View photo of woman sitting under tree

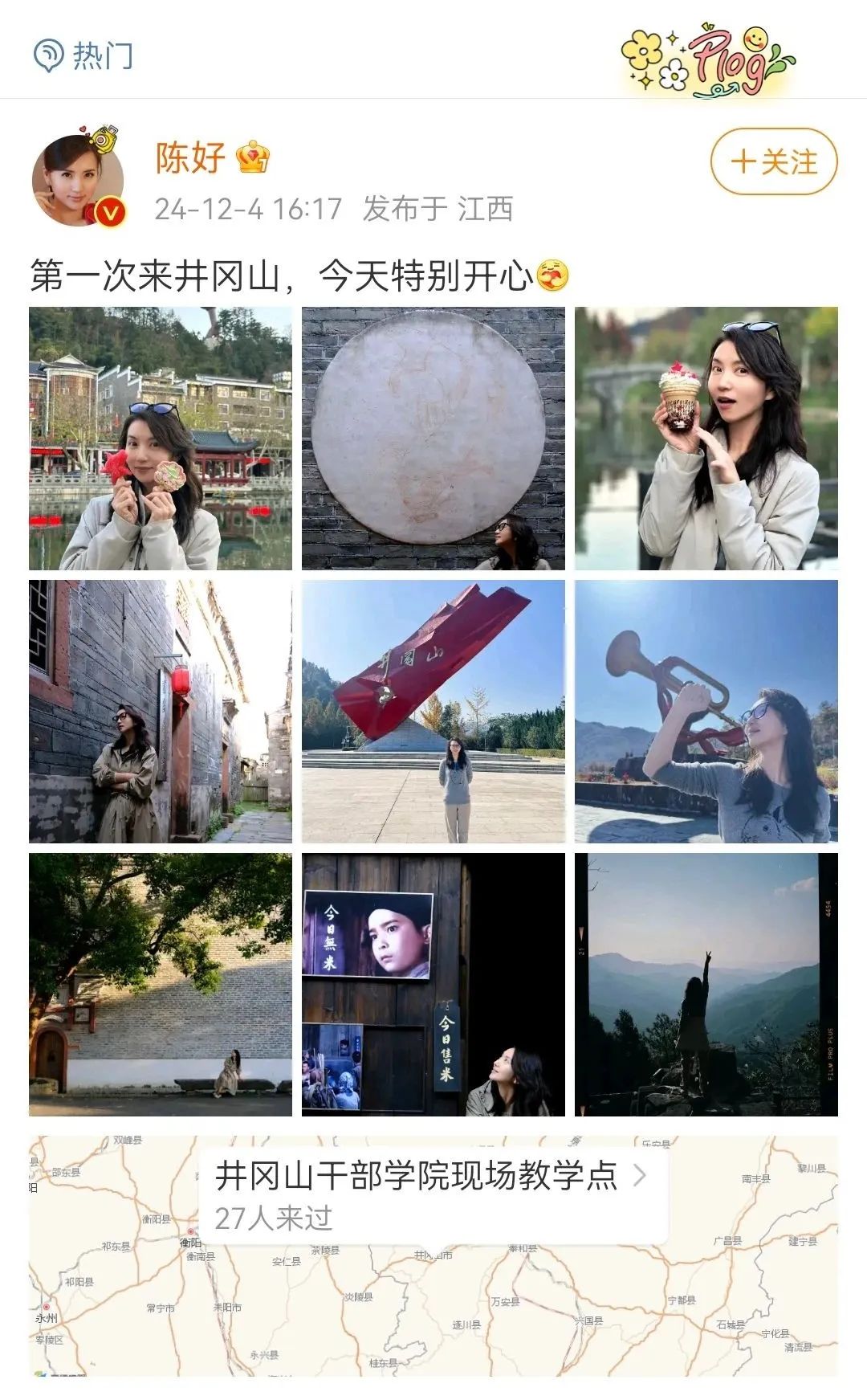pyautogui.click(x=161, y=985)
